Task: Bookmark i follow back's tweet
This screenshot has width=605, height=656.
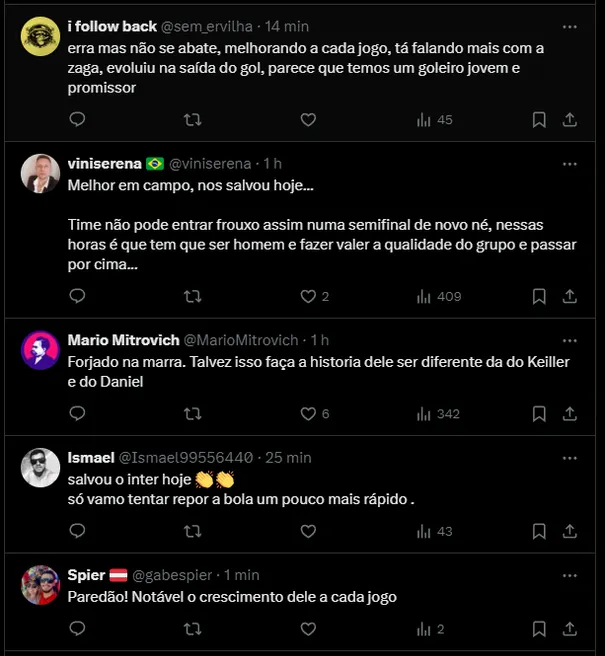Action: (x=539, y=119)
